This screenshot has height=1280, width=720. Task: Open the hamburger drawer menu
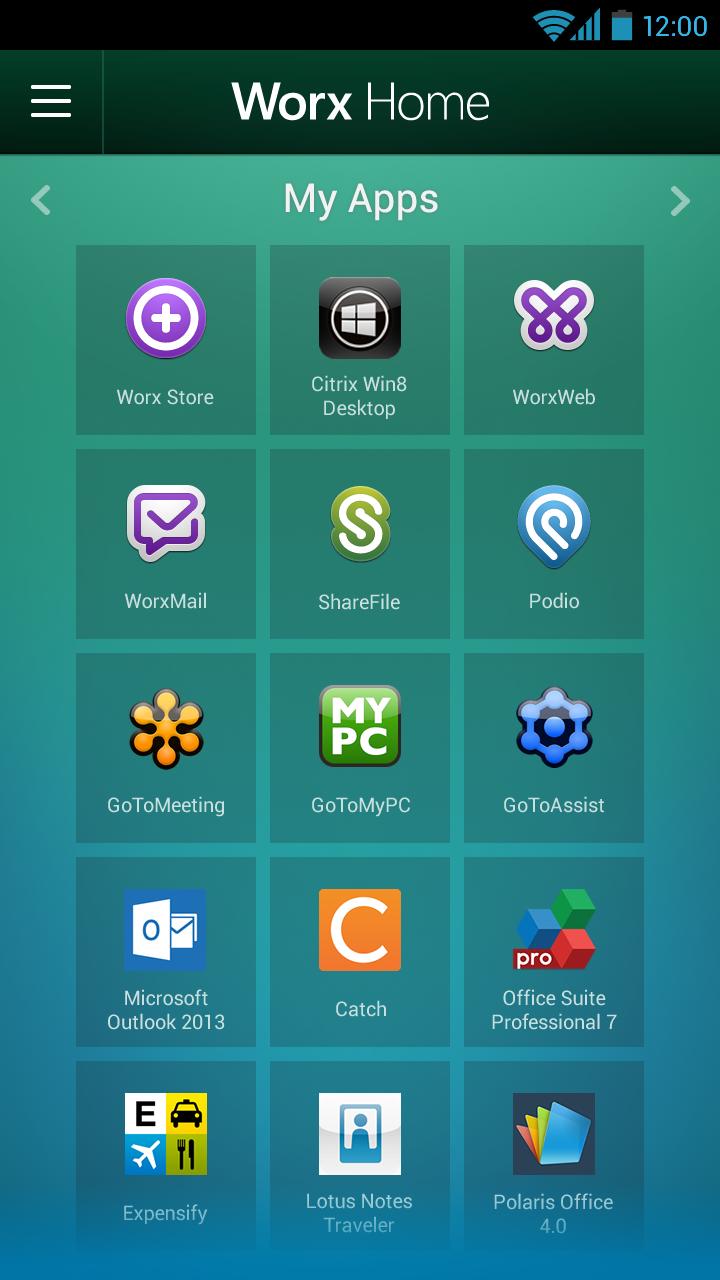point(51,102)
